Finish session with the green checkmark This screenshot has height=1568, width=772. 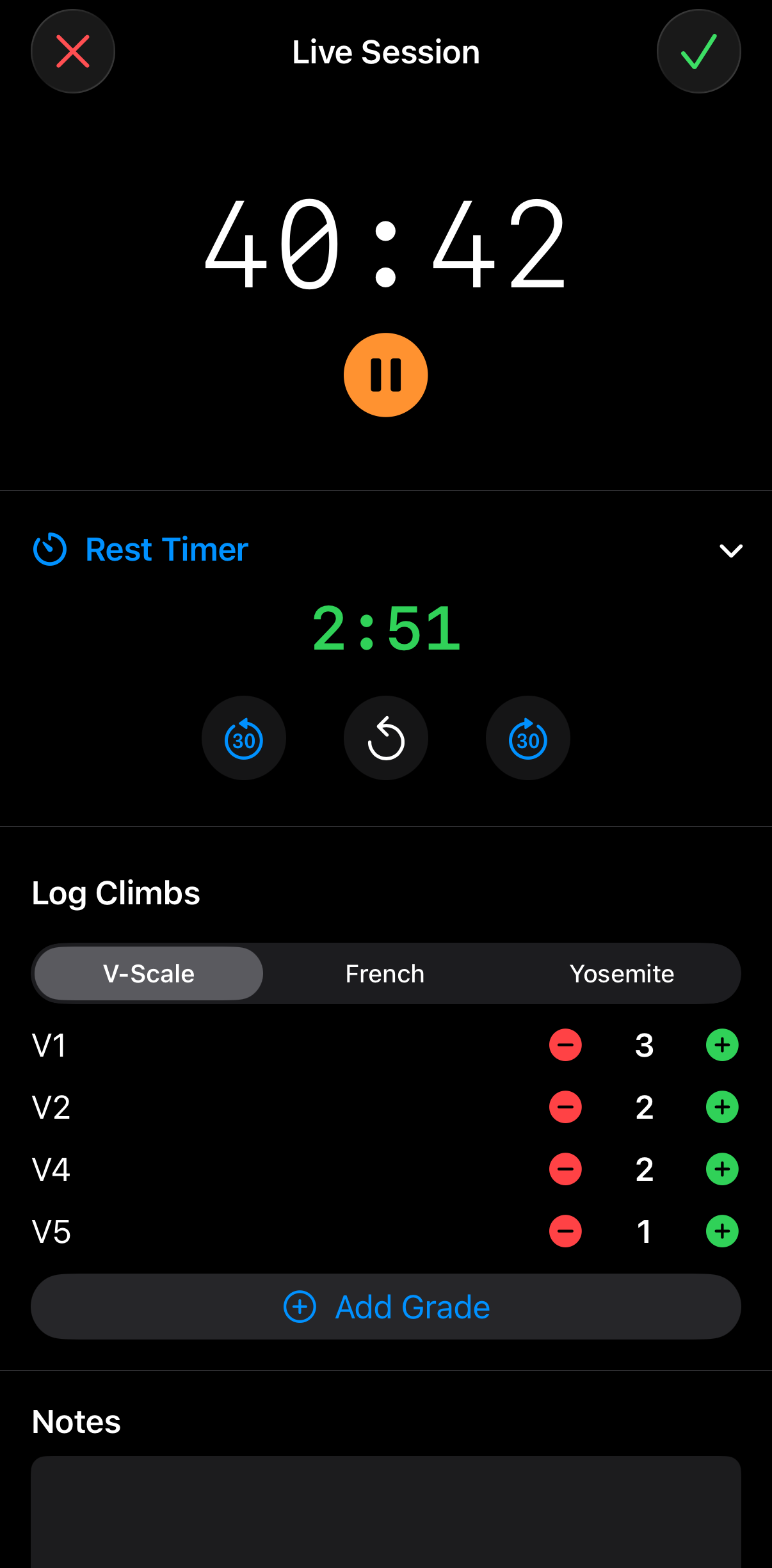(698, 51)
